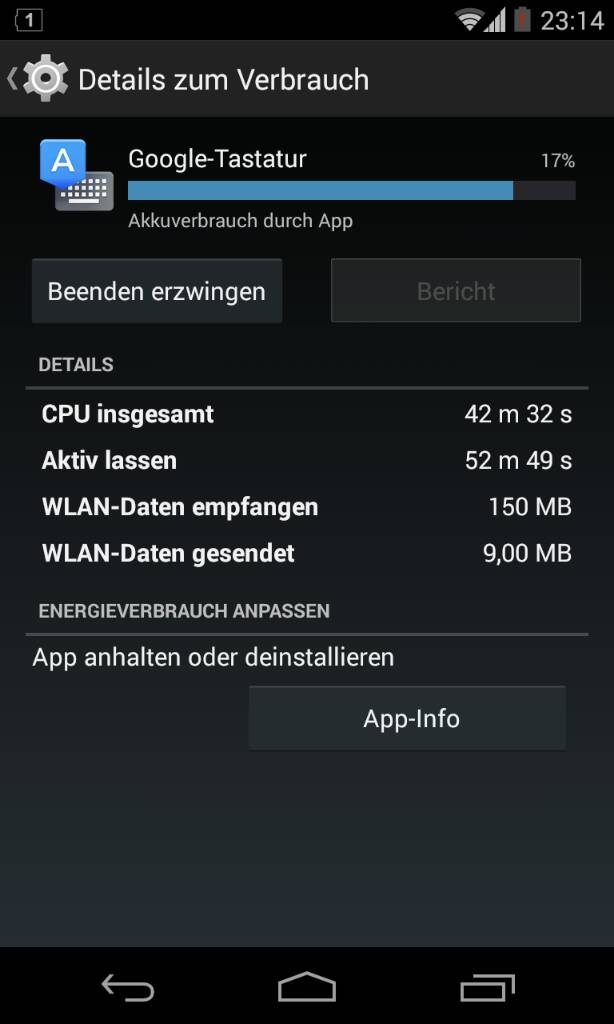Open the recent apps overview
This screenshot has width=614, height=1024.
coord(486,987)
